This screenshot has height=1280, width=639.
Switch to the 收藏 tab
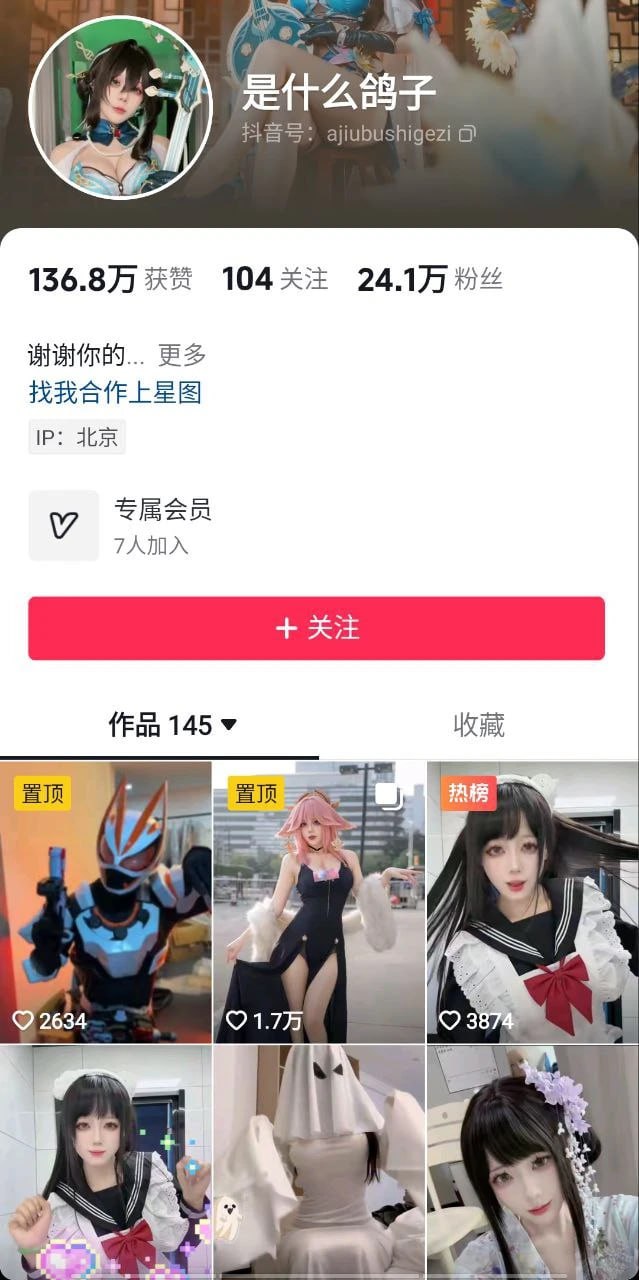478,725
